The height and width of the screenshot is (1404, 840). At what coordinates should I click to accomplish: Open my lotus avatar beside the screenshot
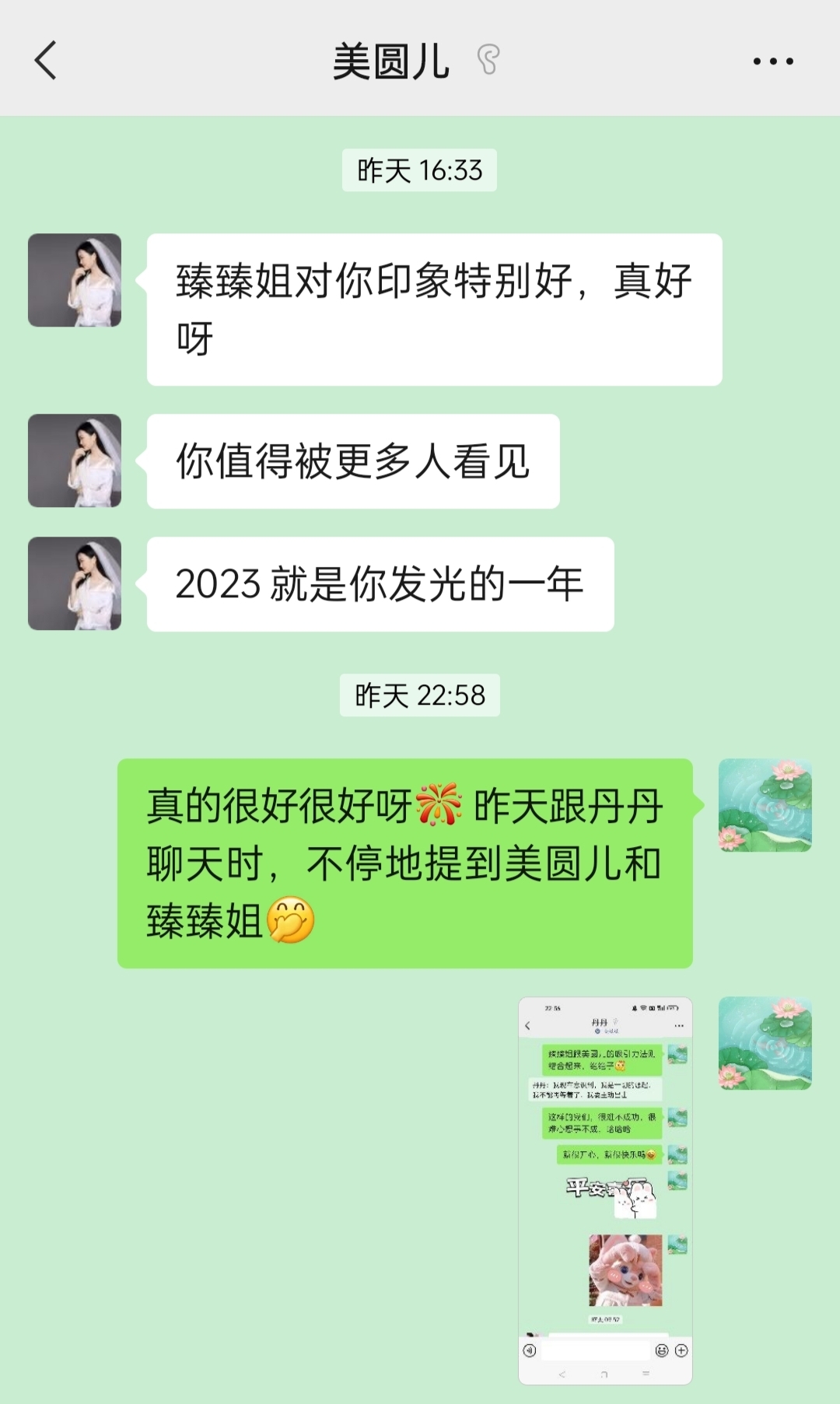click(765, 1043)
